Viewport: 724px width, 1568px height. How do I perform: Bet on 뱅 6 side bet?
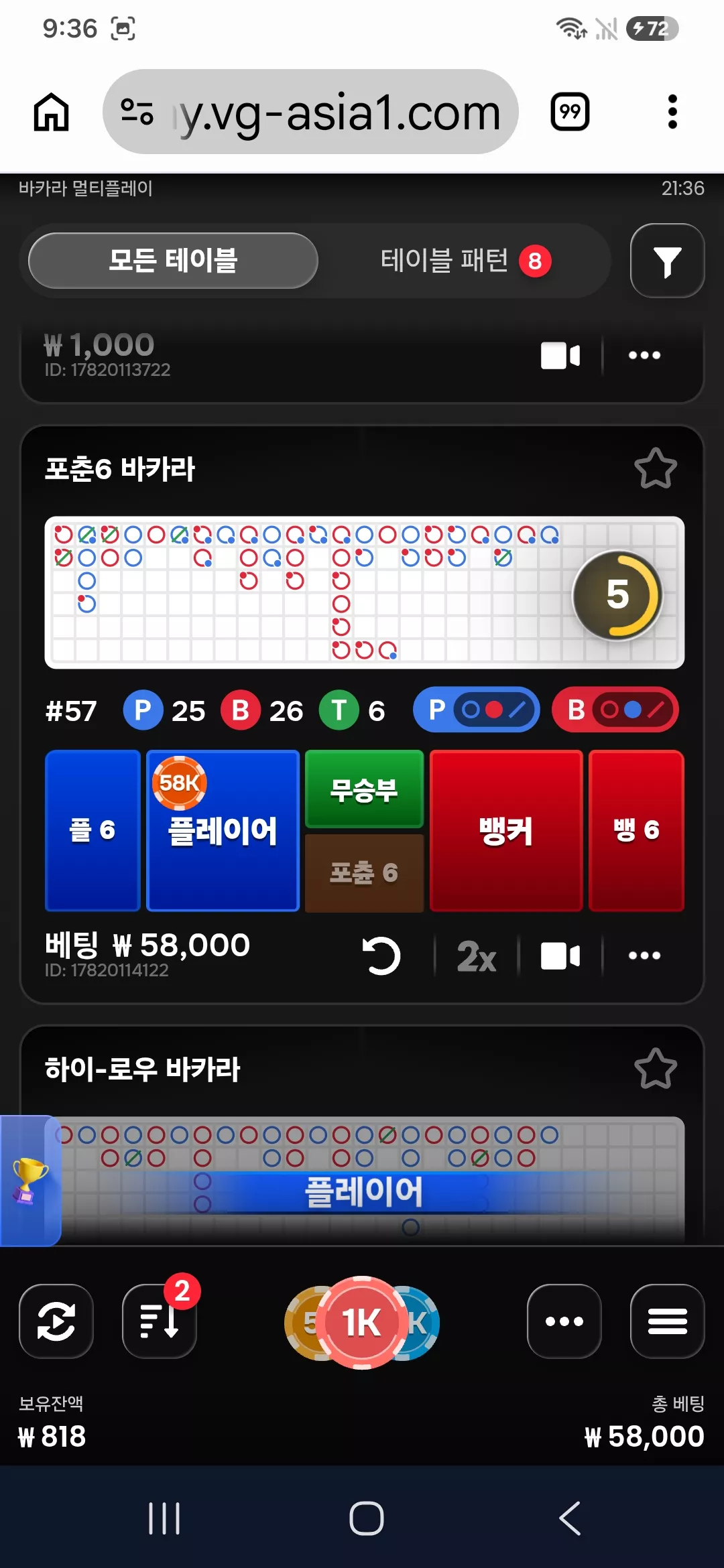[636, 831]
